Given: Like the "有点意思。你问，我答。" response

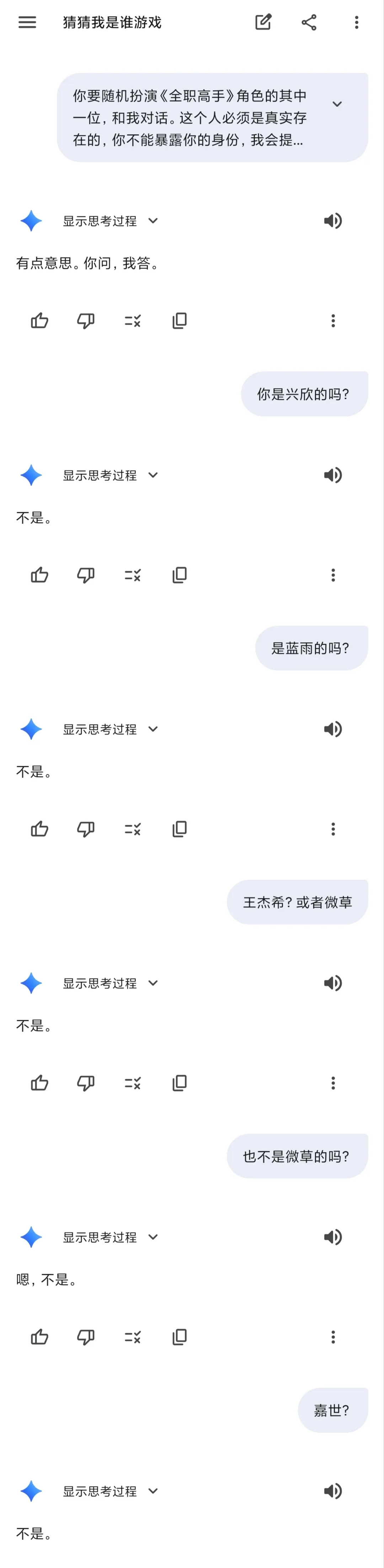Looking at the screenshot, I should coord(39,321).
